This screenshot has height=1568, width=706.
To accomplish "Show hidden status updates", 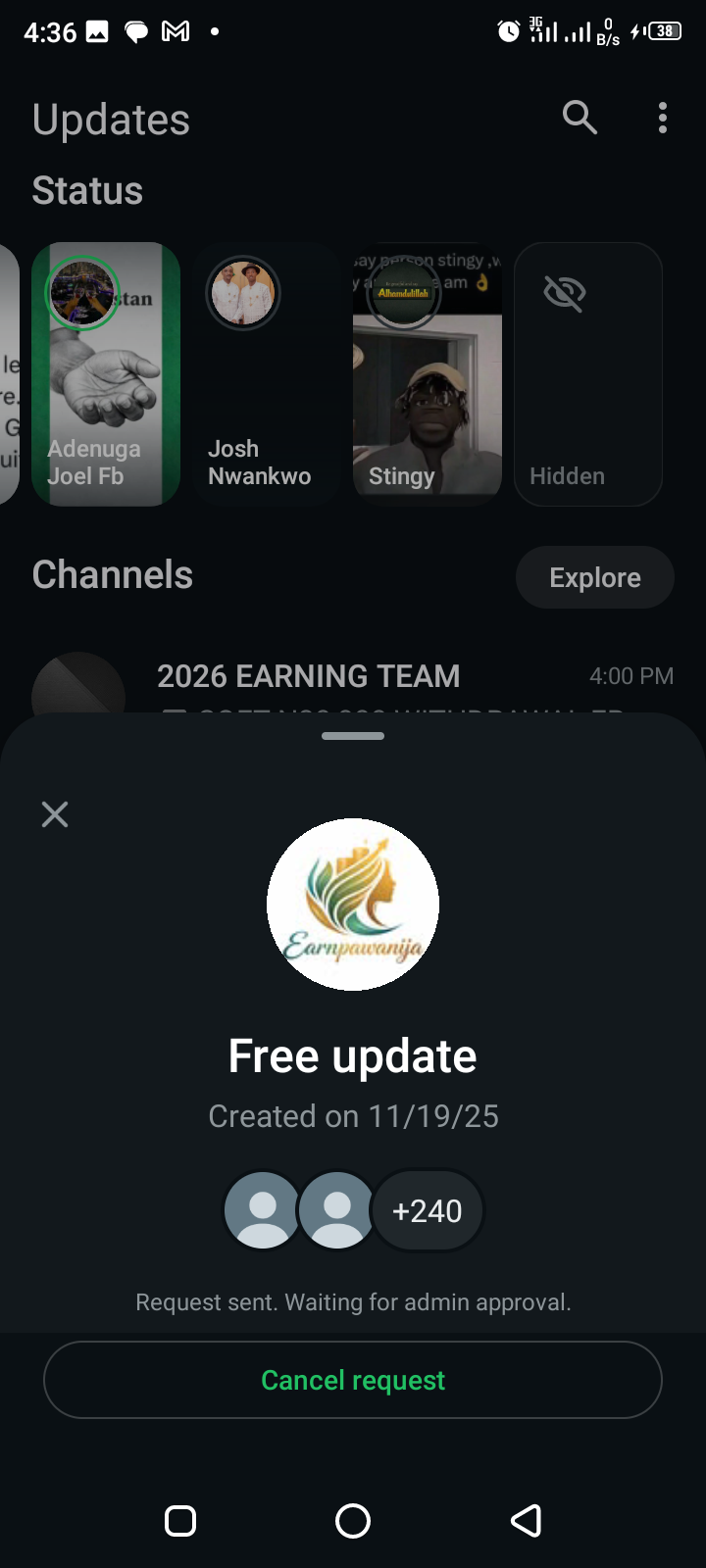I will tap(587, 374).
